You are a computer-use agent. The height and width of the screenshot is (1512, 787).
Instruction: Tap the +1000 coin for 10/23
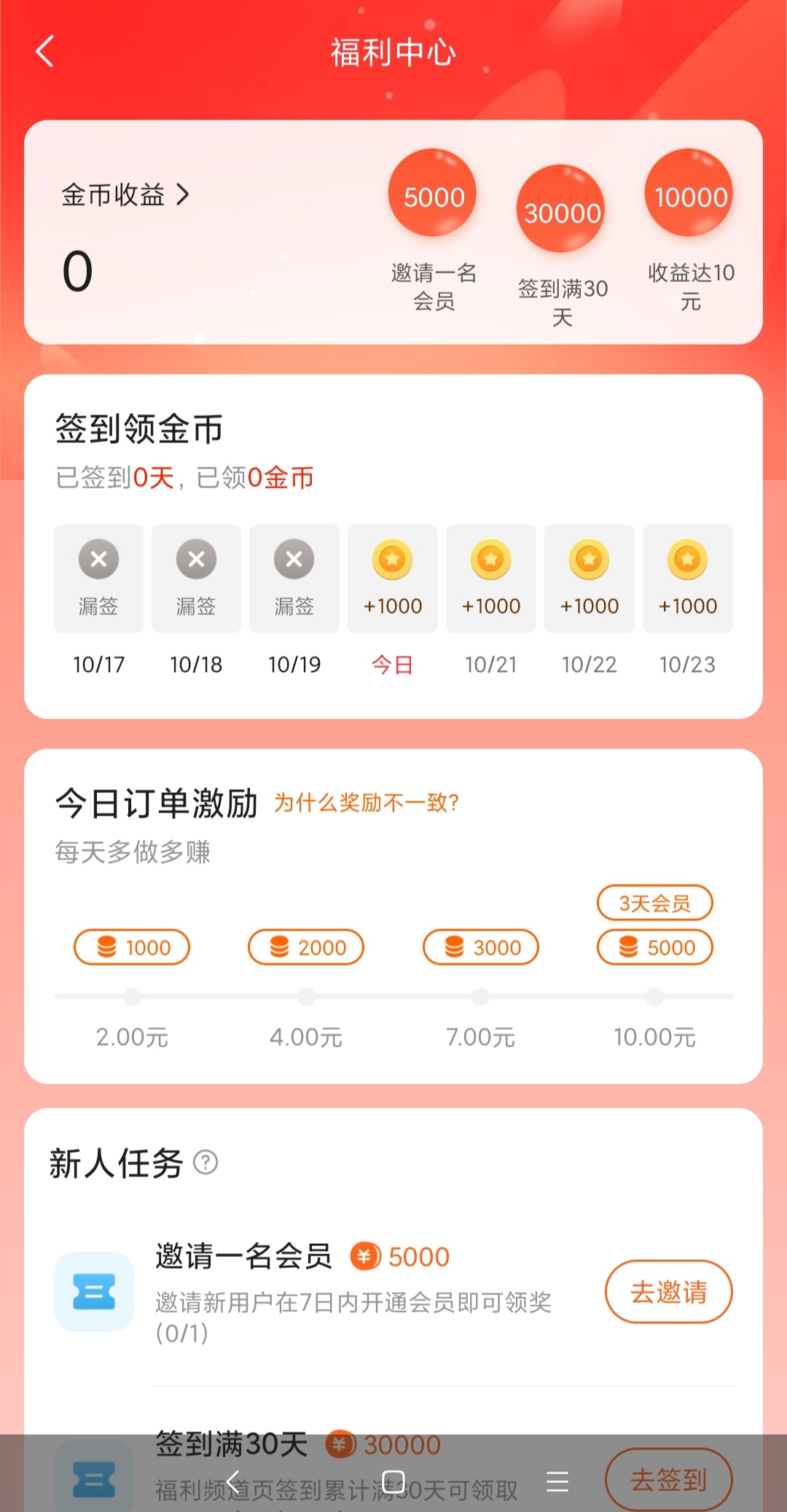click(x=687, y=561)
